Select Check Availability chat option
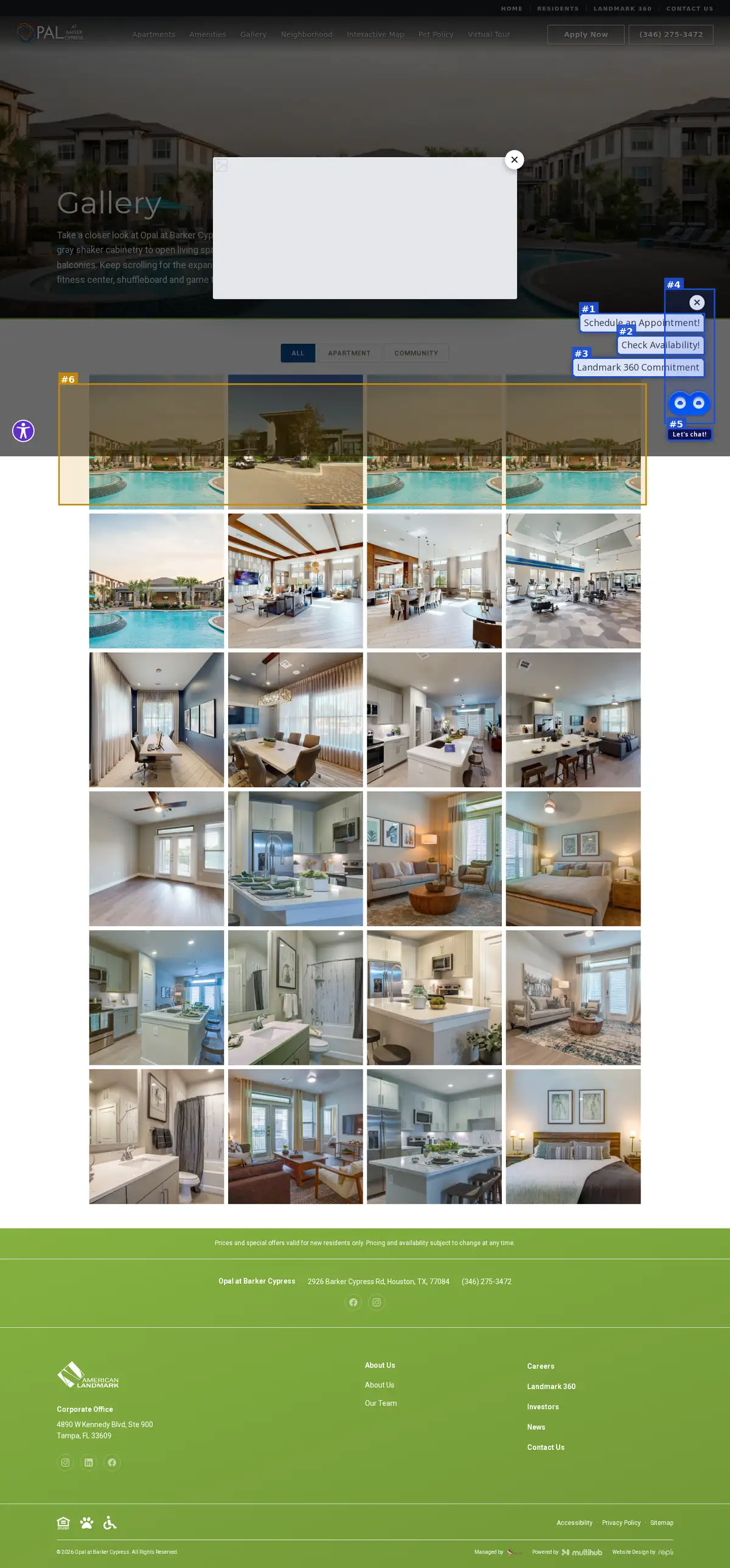This screenshot has height=1568, width=730. pyautogui.click(x=660, y=345)
